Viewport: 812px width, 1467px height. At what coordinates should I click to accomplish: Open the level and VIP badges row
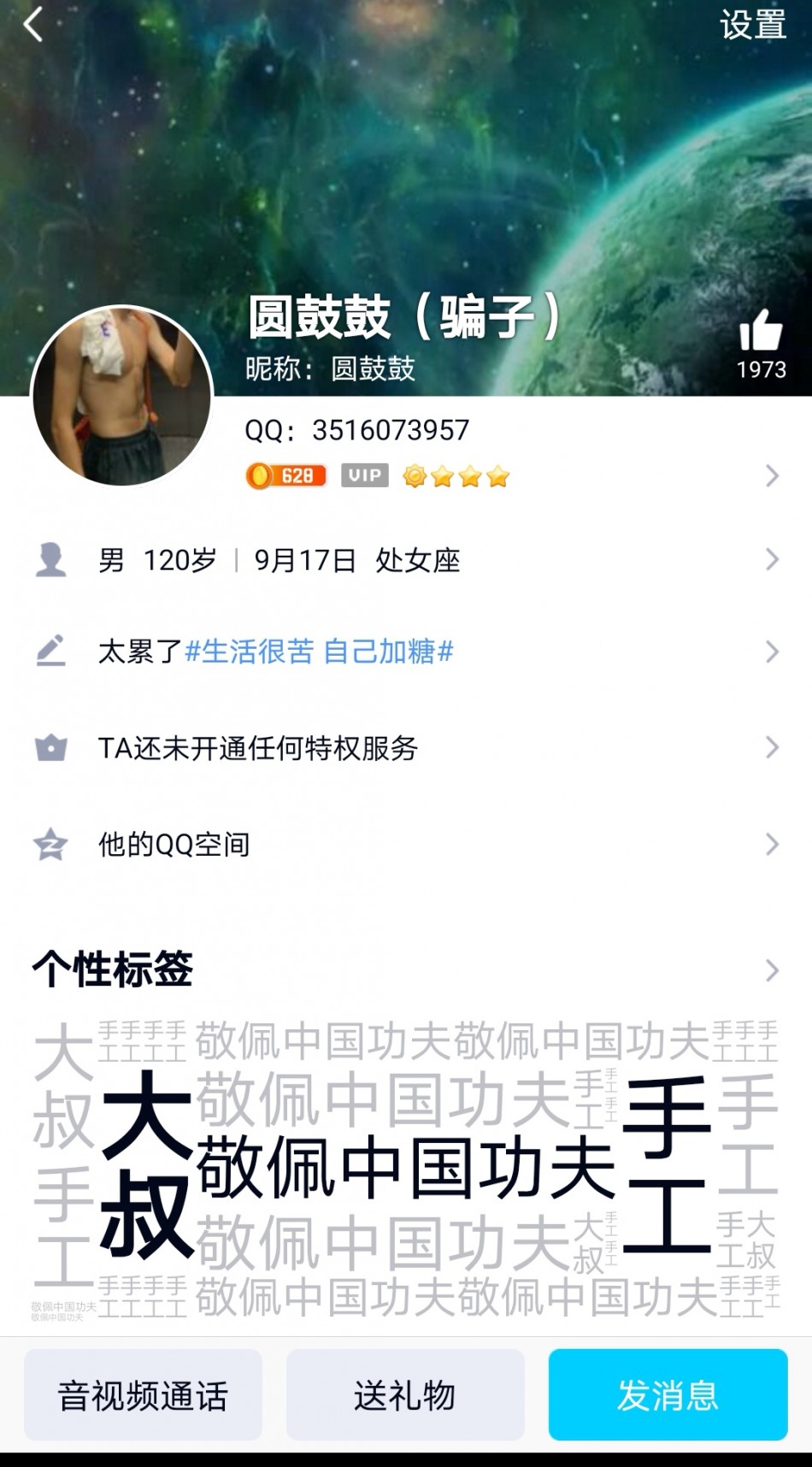pos(513,476)
